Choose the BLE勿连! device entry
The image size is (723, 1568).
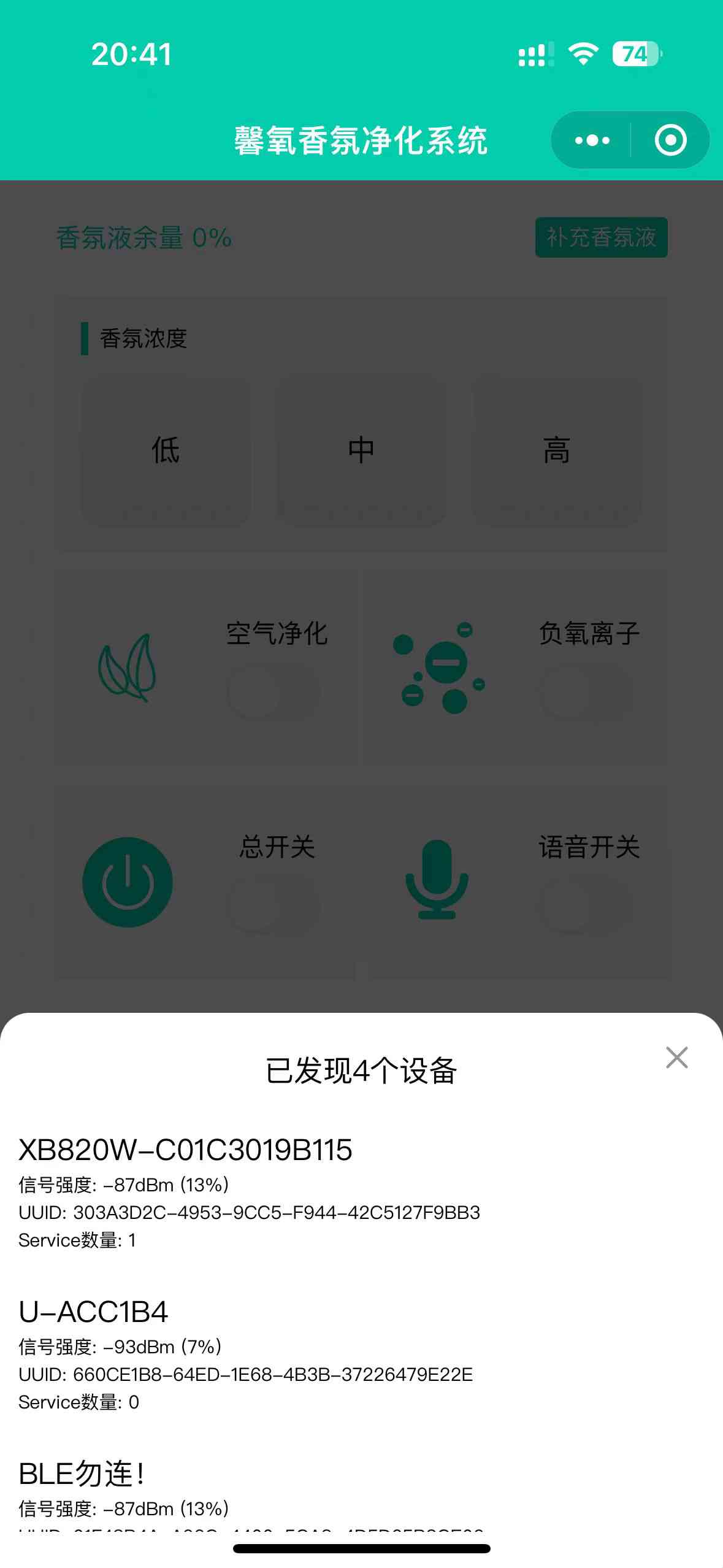pyautogui.click(x=82, y=1474)
